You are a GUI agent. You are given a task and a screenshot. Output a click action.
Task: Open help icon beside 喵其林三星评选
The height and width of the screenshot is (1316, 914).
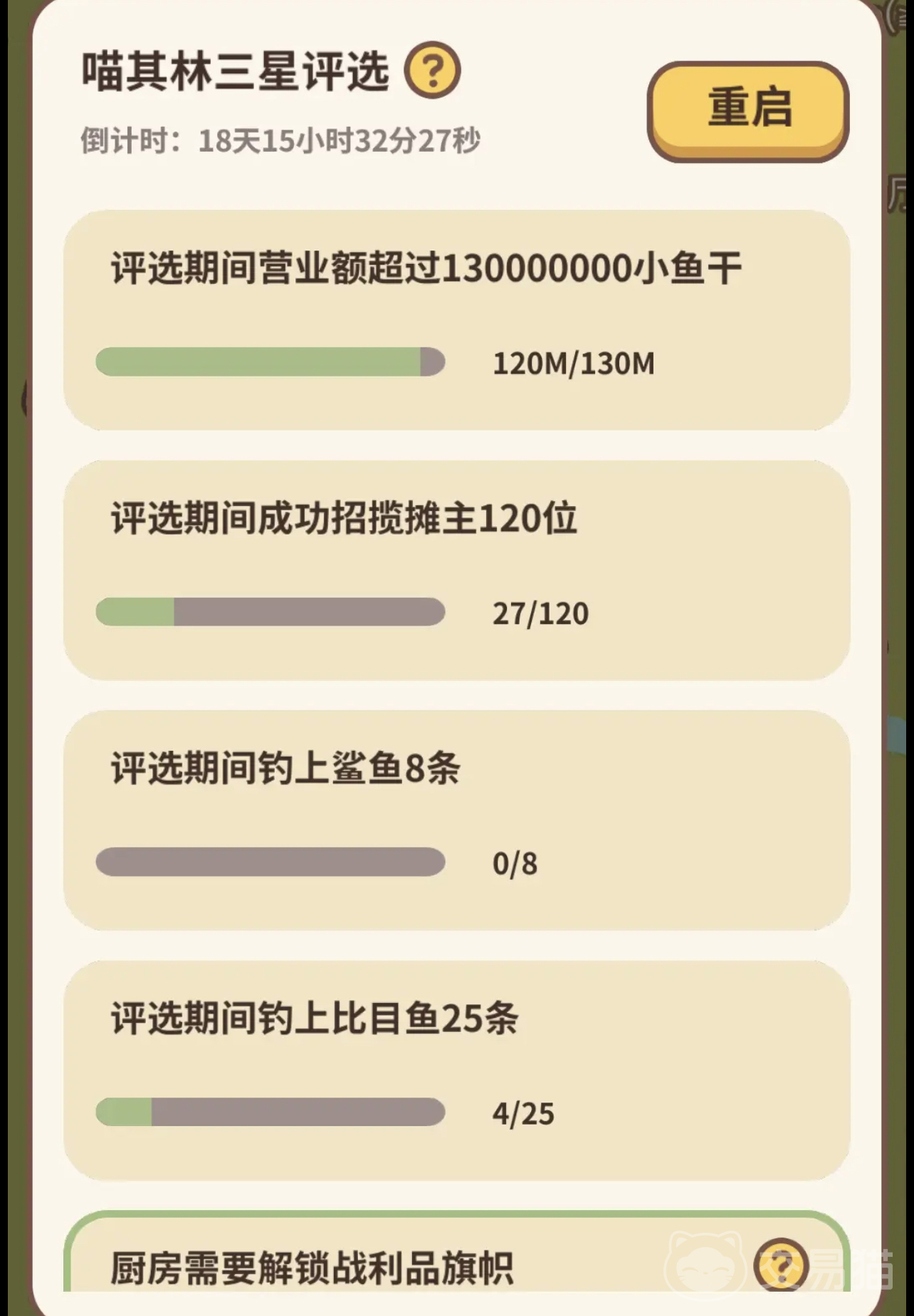click(432, 70)
